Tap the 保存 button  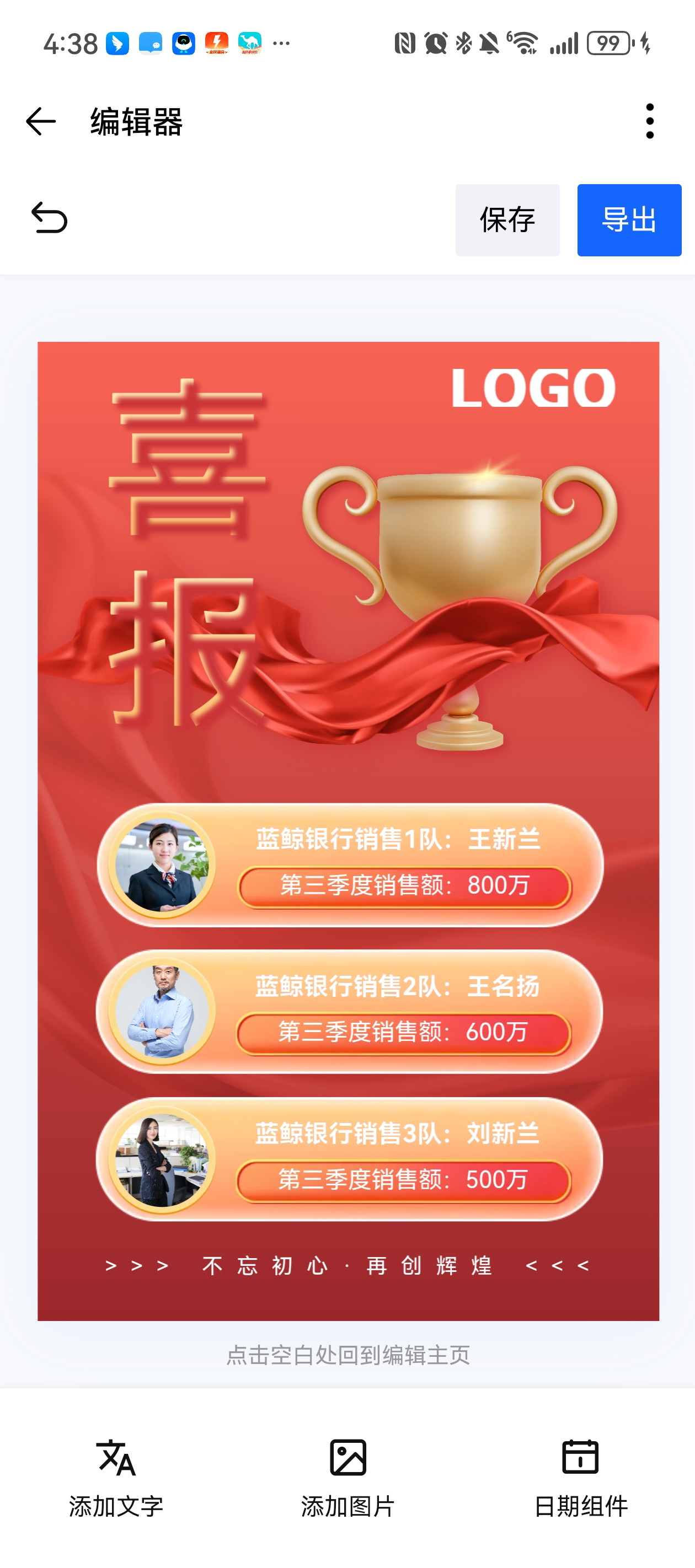[507, 220]
